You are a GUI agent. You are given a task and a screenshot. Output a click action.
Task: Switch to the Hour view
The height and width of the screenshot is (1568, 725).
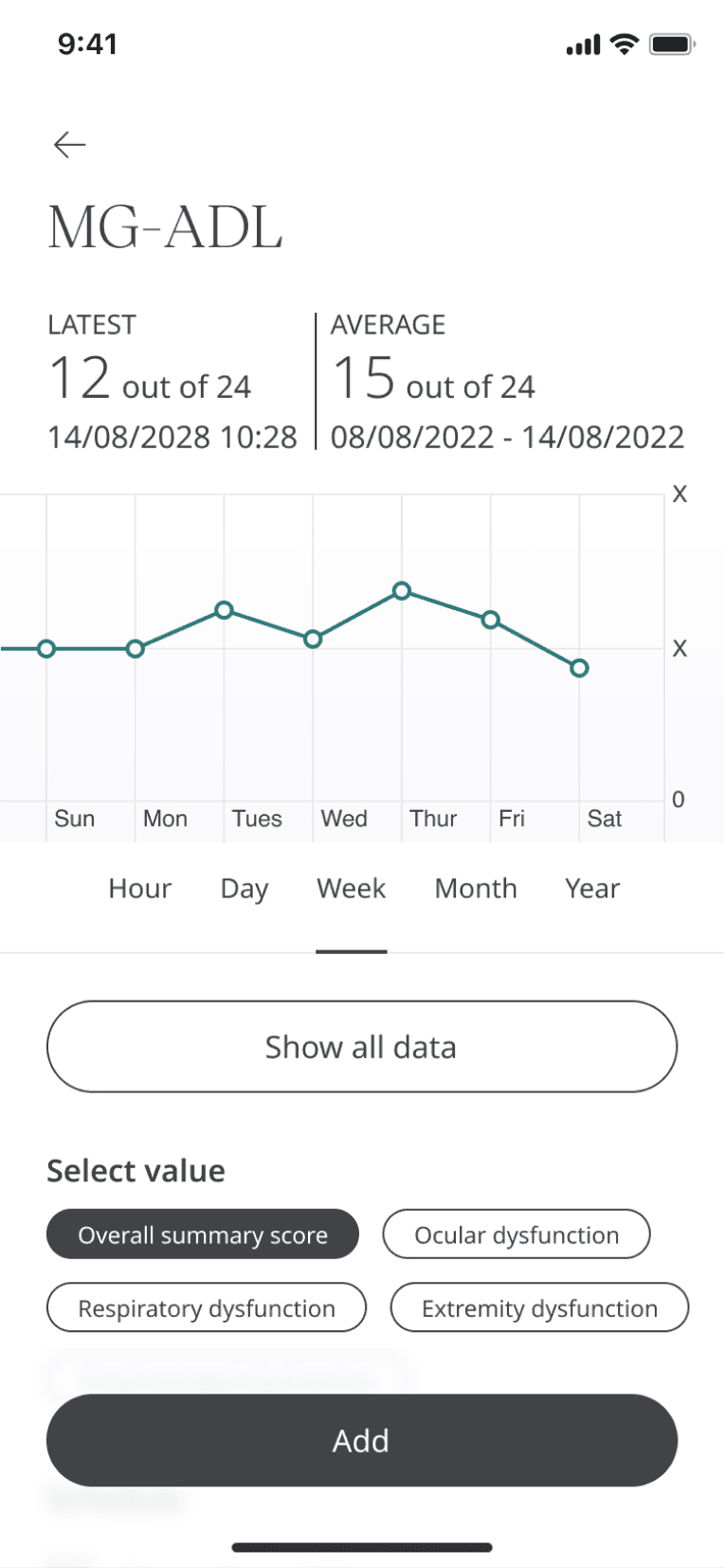(x=140, y=889)
